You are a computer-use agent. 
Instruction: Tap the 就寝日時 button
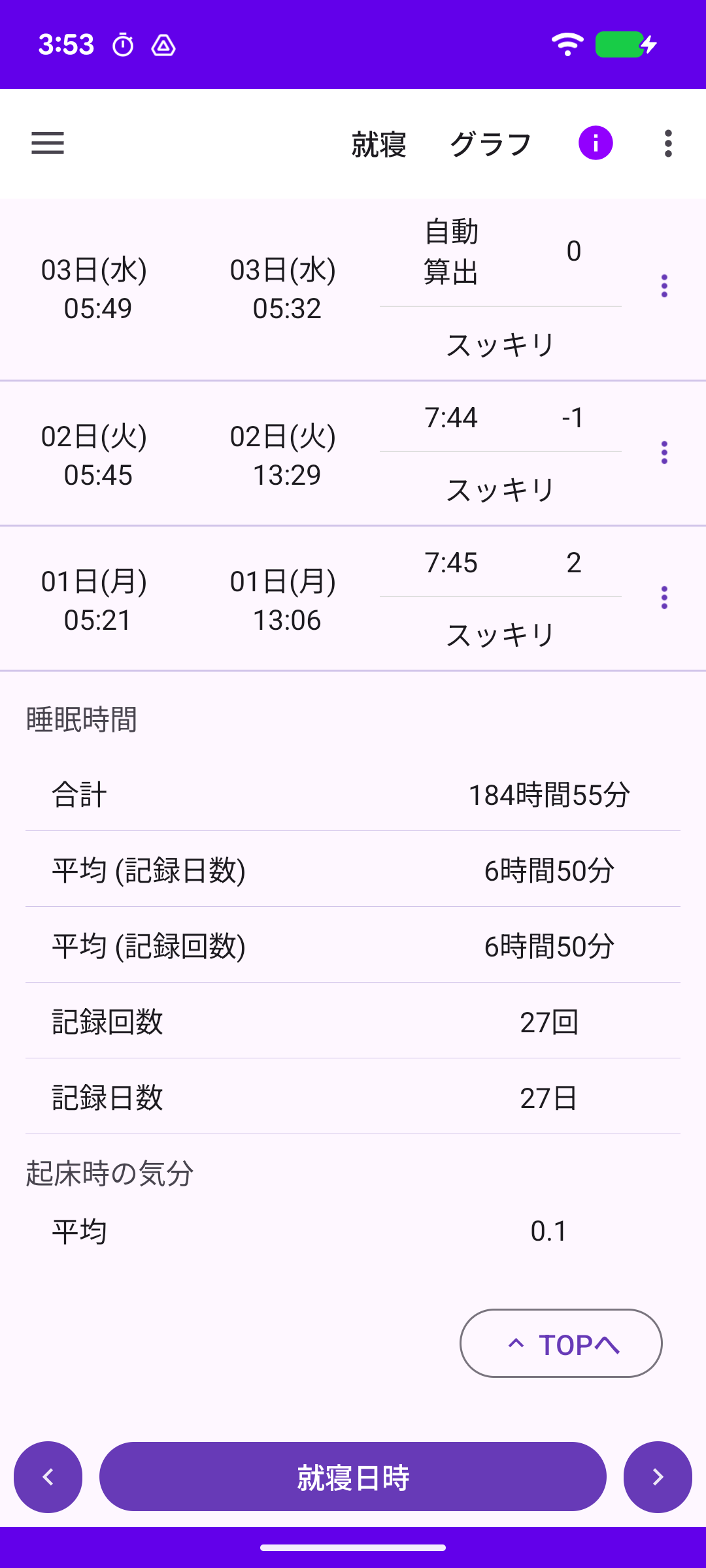(353, 1477)
